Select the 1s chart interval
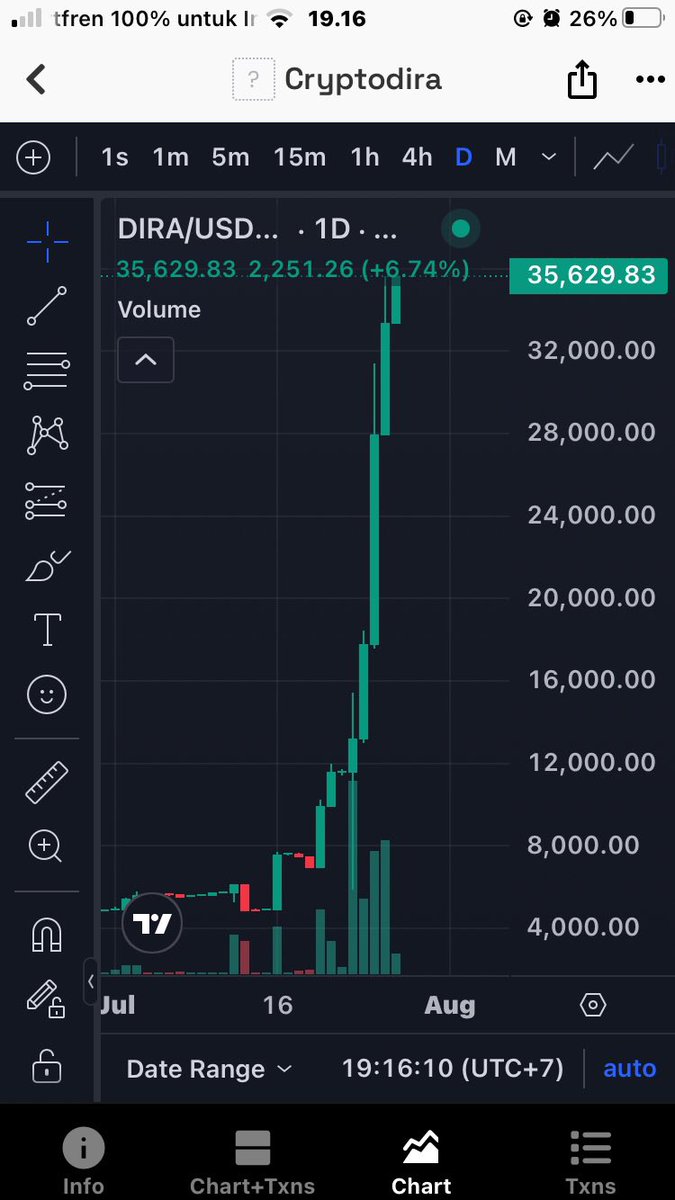 click(x=115, y=157)
